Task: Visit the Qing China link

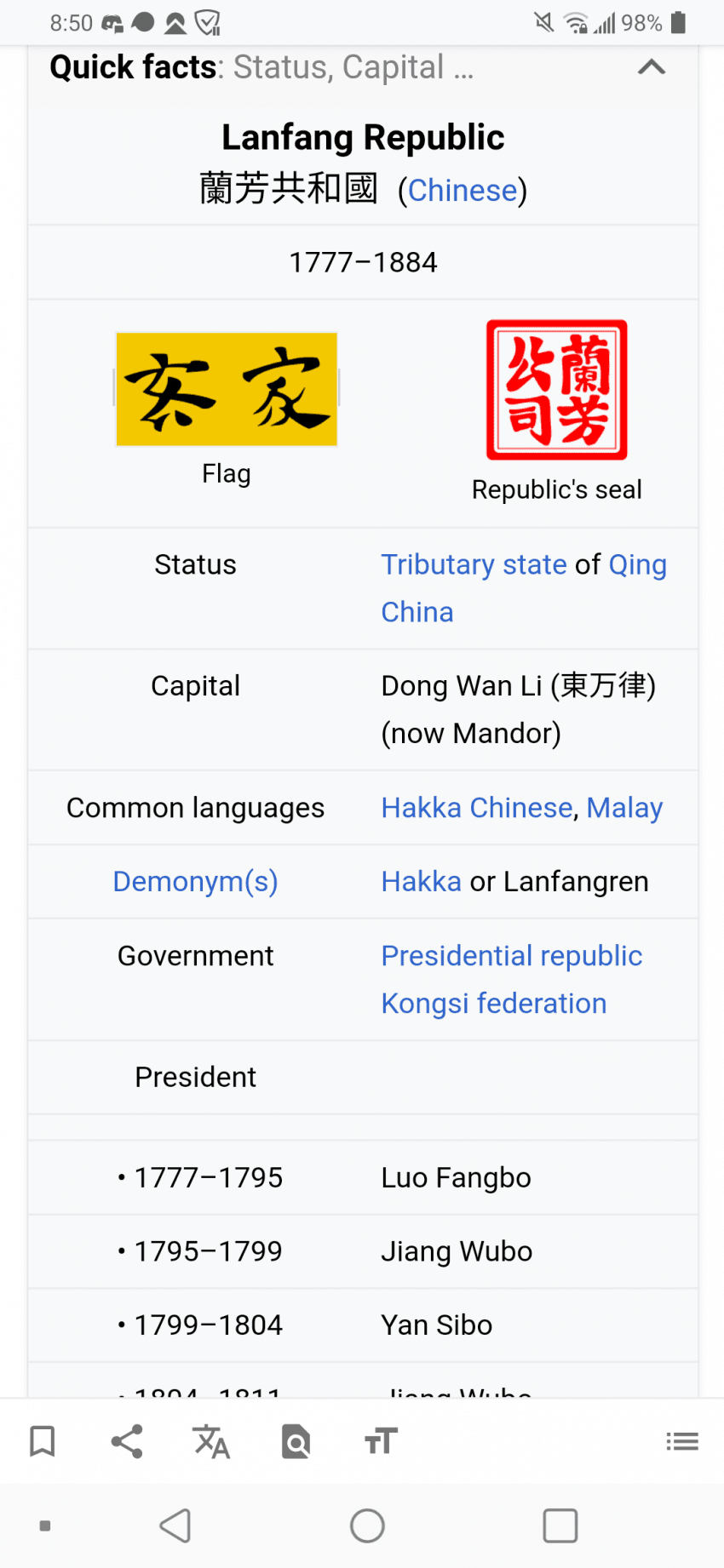Action: [x=638, y=564]
